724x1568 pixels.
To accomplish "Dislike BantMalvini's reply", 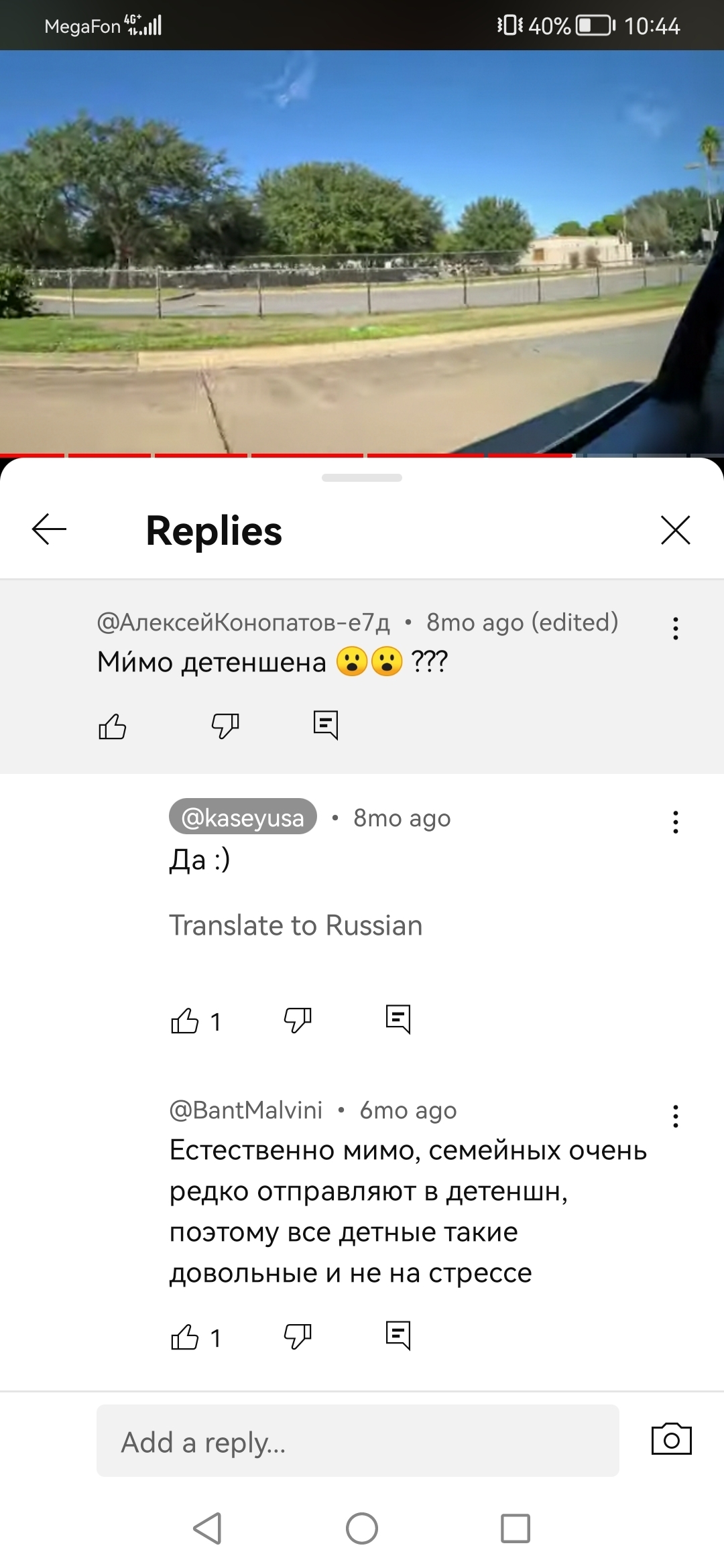I will click(297, 1337).
